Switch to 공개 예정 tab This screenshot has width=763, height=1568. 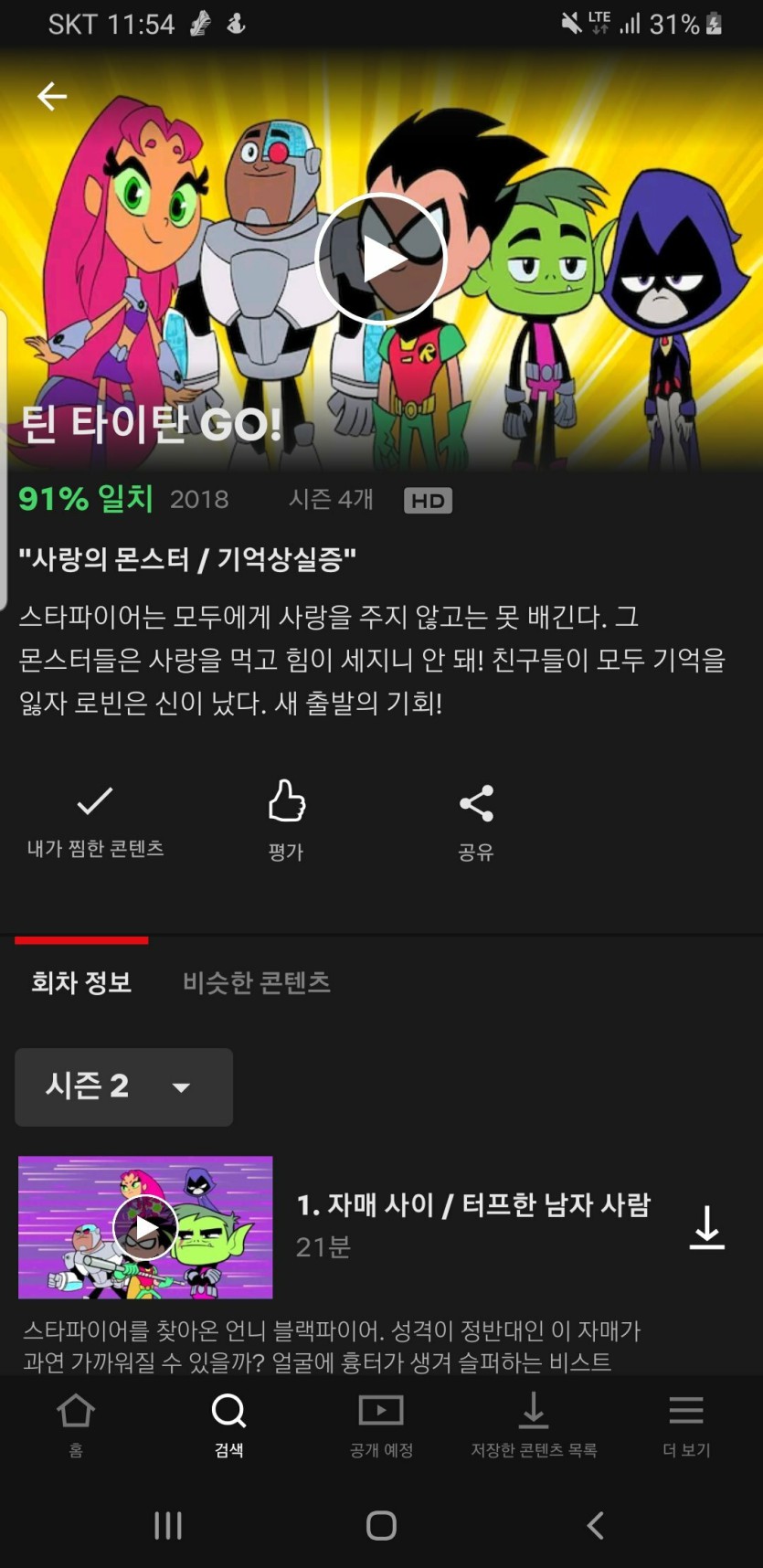(381, 1424)
